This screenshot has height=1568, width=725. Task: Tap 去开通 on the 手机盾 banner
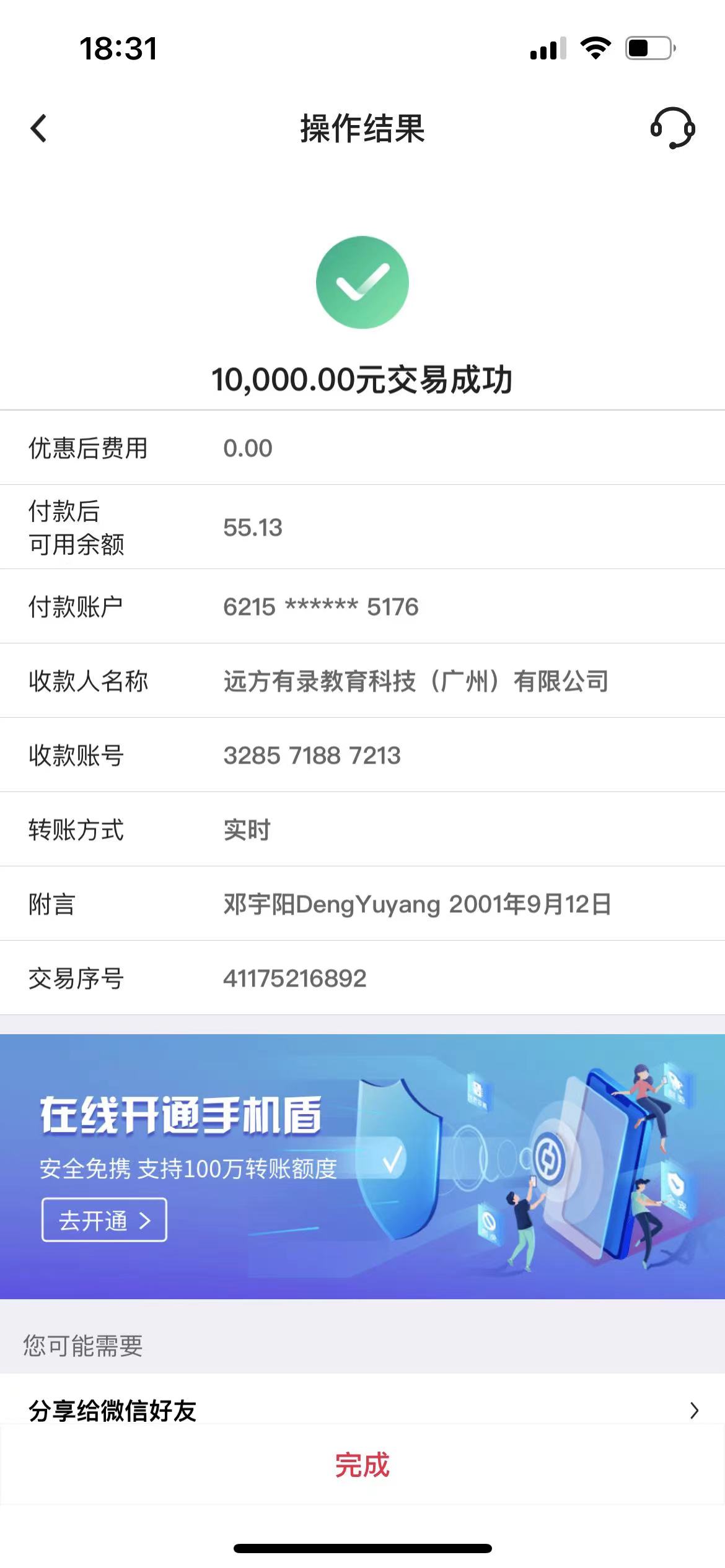[104, 1221]
